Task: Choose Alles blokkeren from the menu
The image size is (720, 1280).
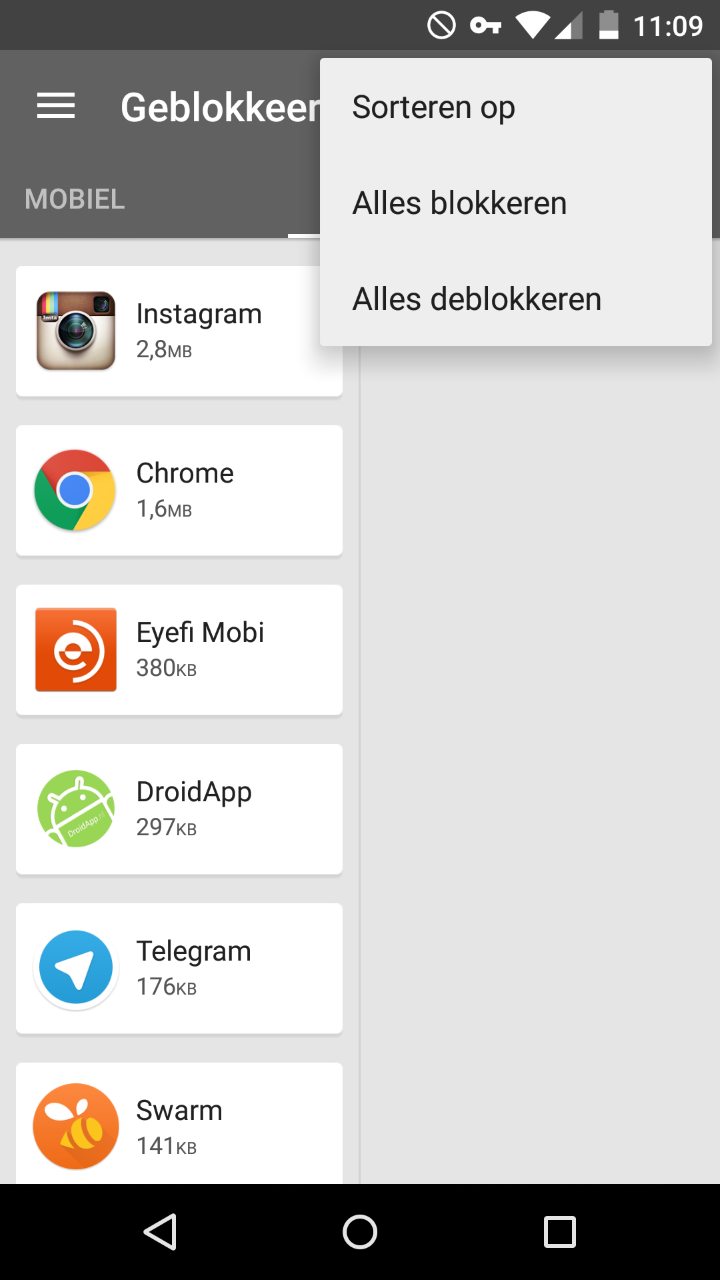Action: (x=516, y=203)
